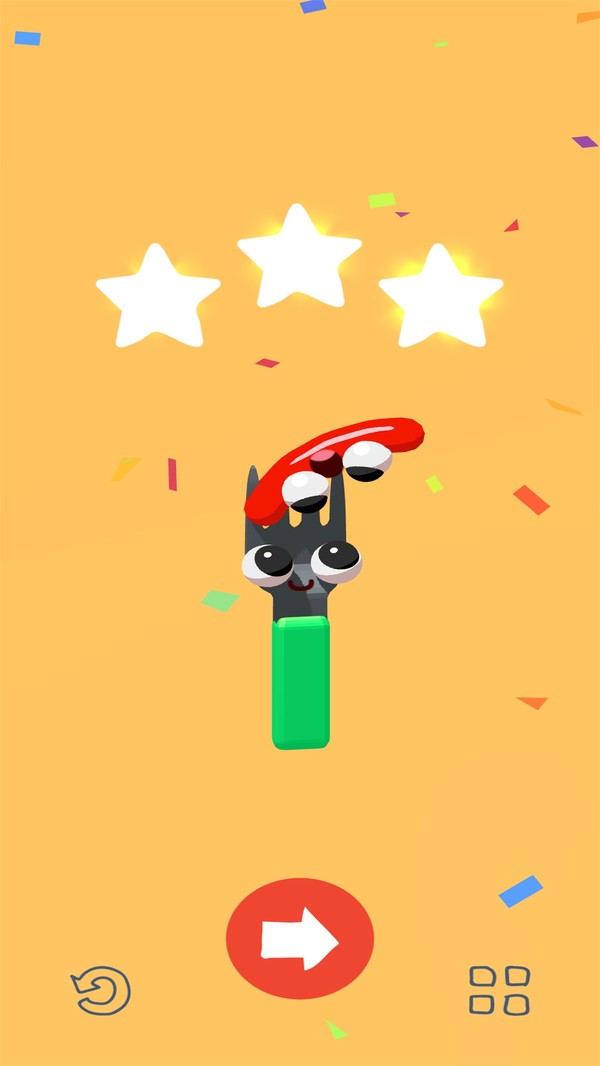Tap the red arrow to continue
The image size is (600, 1066).
coord(300,938)
